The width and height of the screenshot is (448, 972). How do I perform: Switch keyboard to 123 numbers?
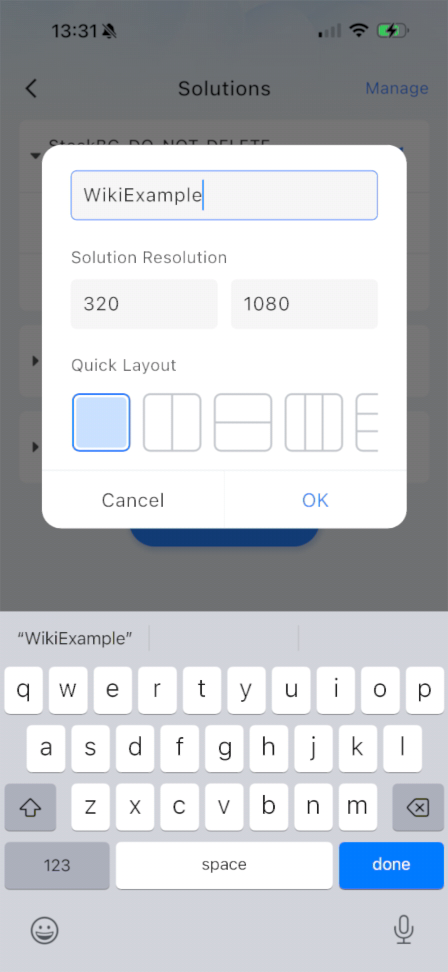point(57,865)
